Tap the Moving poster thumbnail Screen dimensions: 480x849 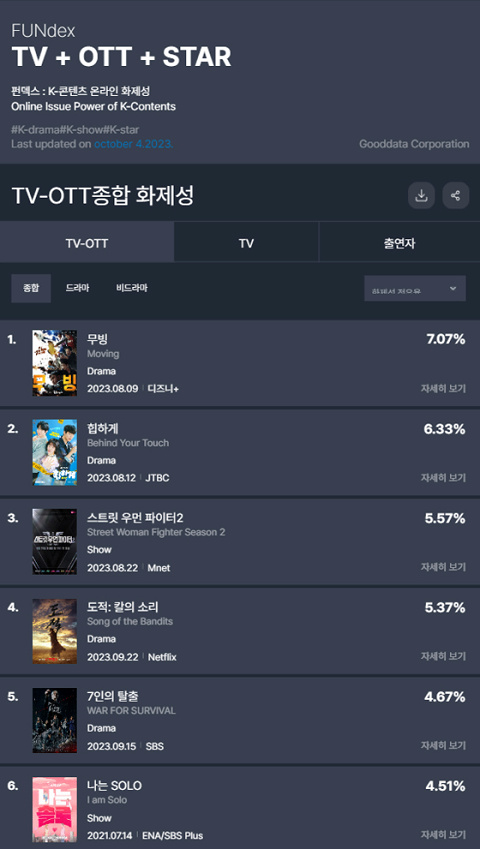(x=55, y=363)
